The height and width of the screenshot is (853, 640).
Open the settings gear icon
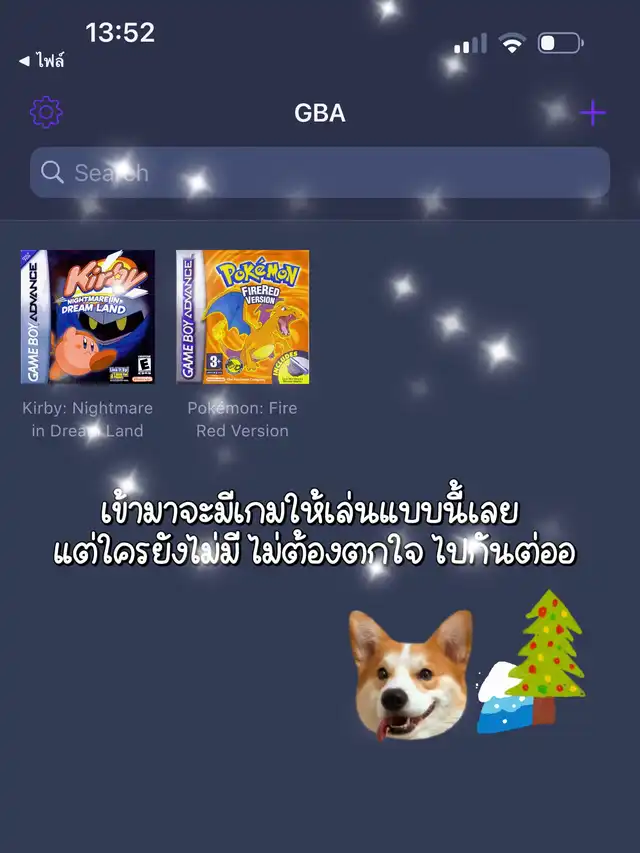46,113
